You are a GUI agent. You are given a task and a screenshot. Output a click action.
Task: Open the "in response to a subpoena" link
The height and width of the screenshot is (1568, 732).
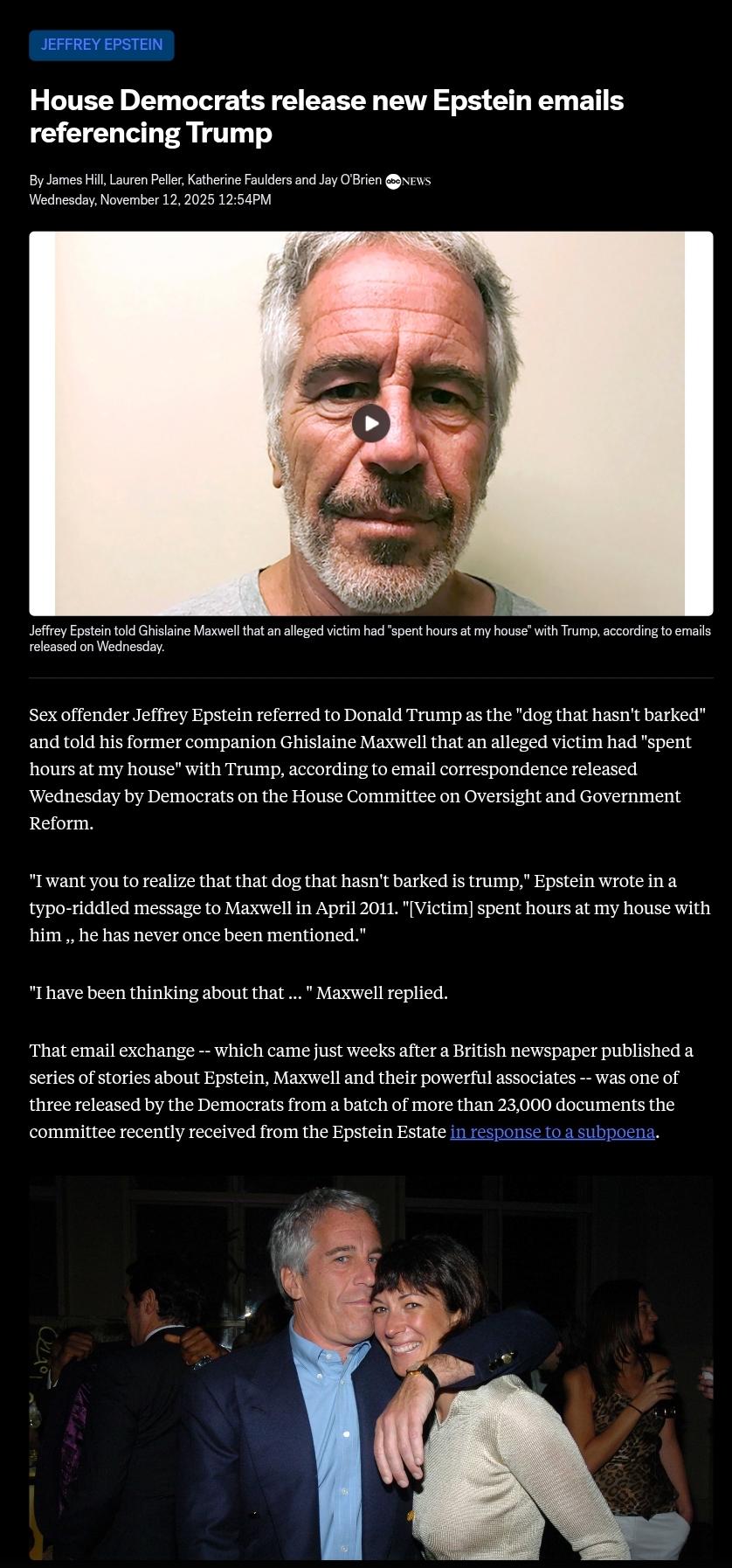(552, 1132)
